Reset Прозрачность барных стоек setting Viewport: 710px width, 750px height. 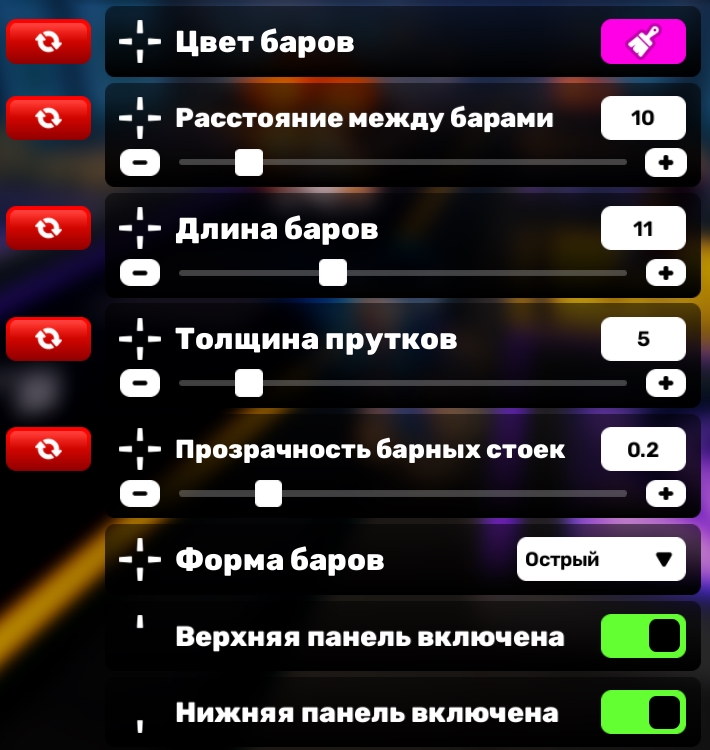pyautogui.click(x=47, y=449)
